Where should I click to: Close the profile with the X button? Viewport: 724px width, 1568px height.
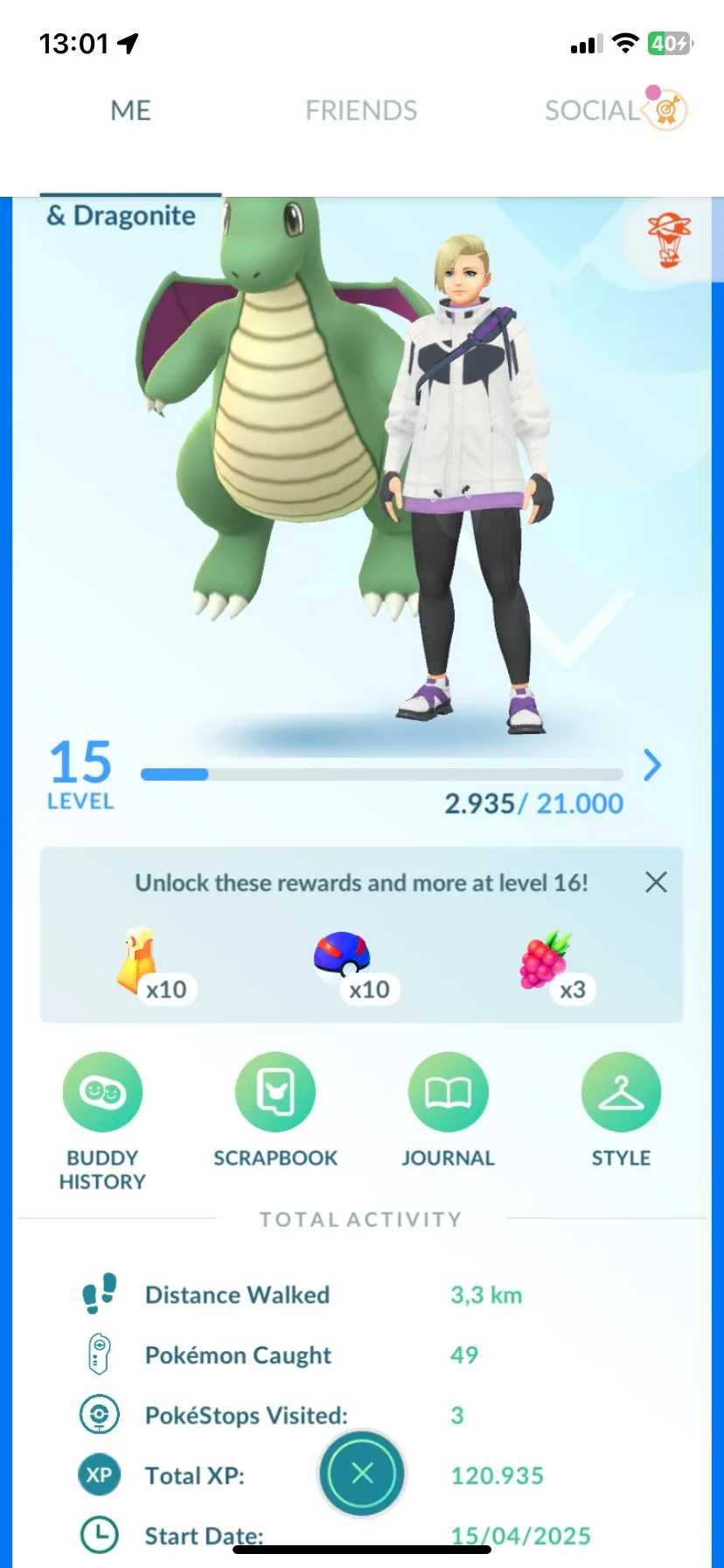coord(362,1473)
